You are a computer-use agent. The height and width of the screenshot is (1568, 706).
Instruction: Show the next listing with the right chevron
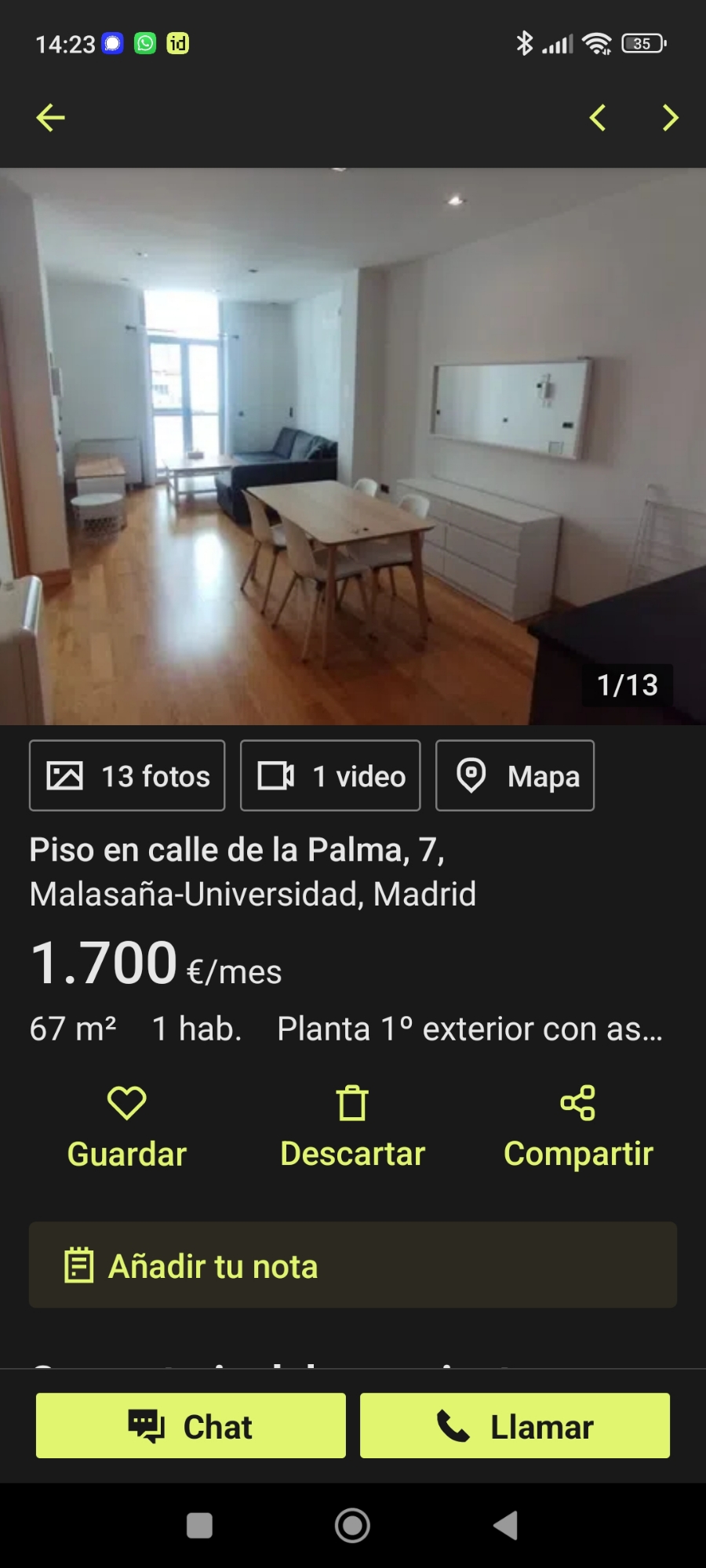(670, 118)
